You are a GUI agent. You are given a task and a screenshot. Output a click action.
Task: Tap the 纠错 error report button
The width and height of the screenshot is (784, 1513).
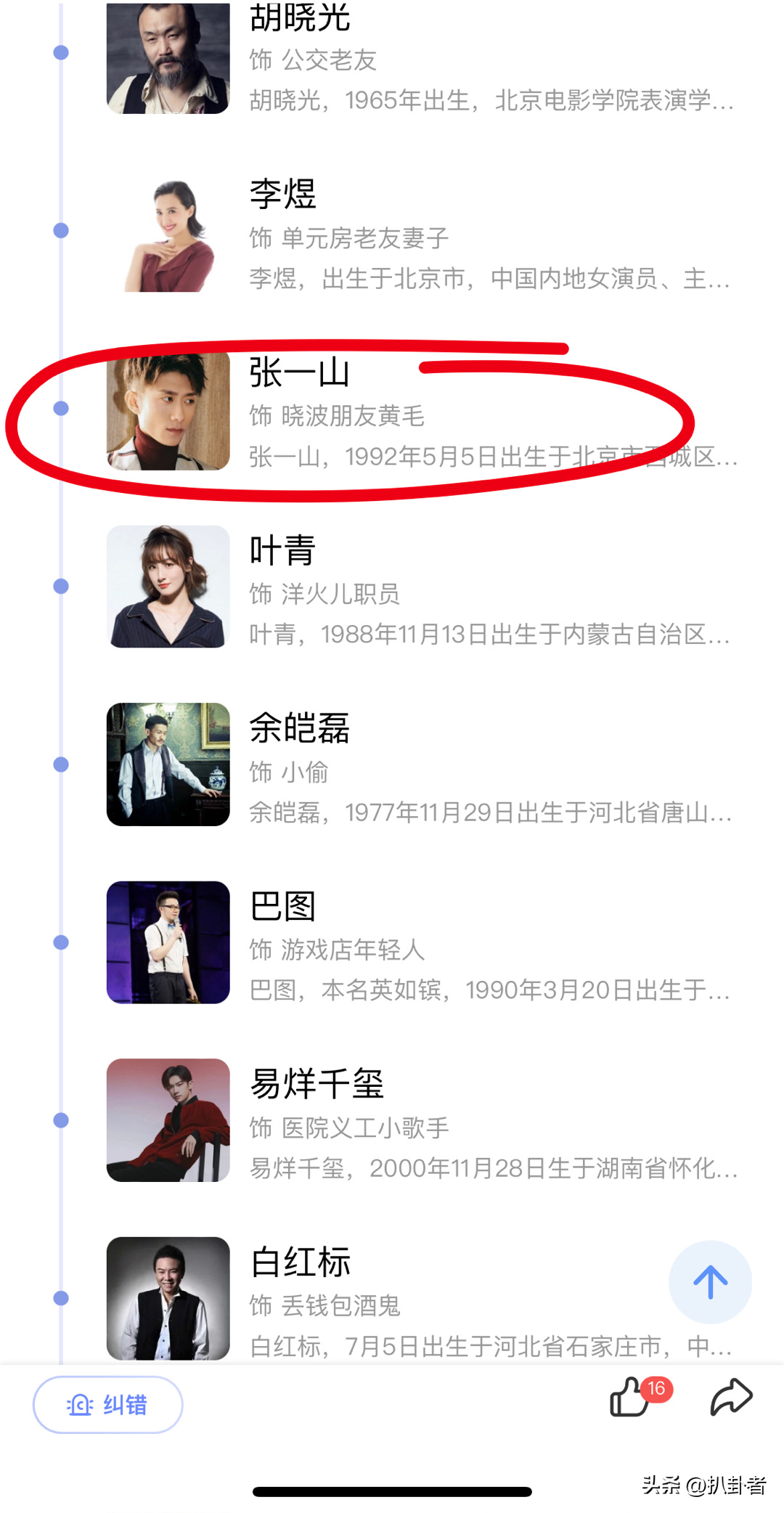point(107,1405)
